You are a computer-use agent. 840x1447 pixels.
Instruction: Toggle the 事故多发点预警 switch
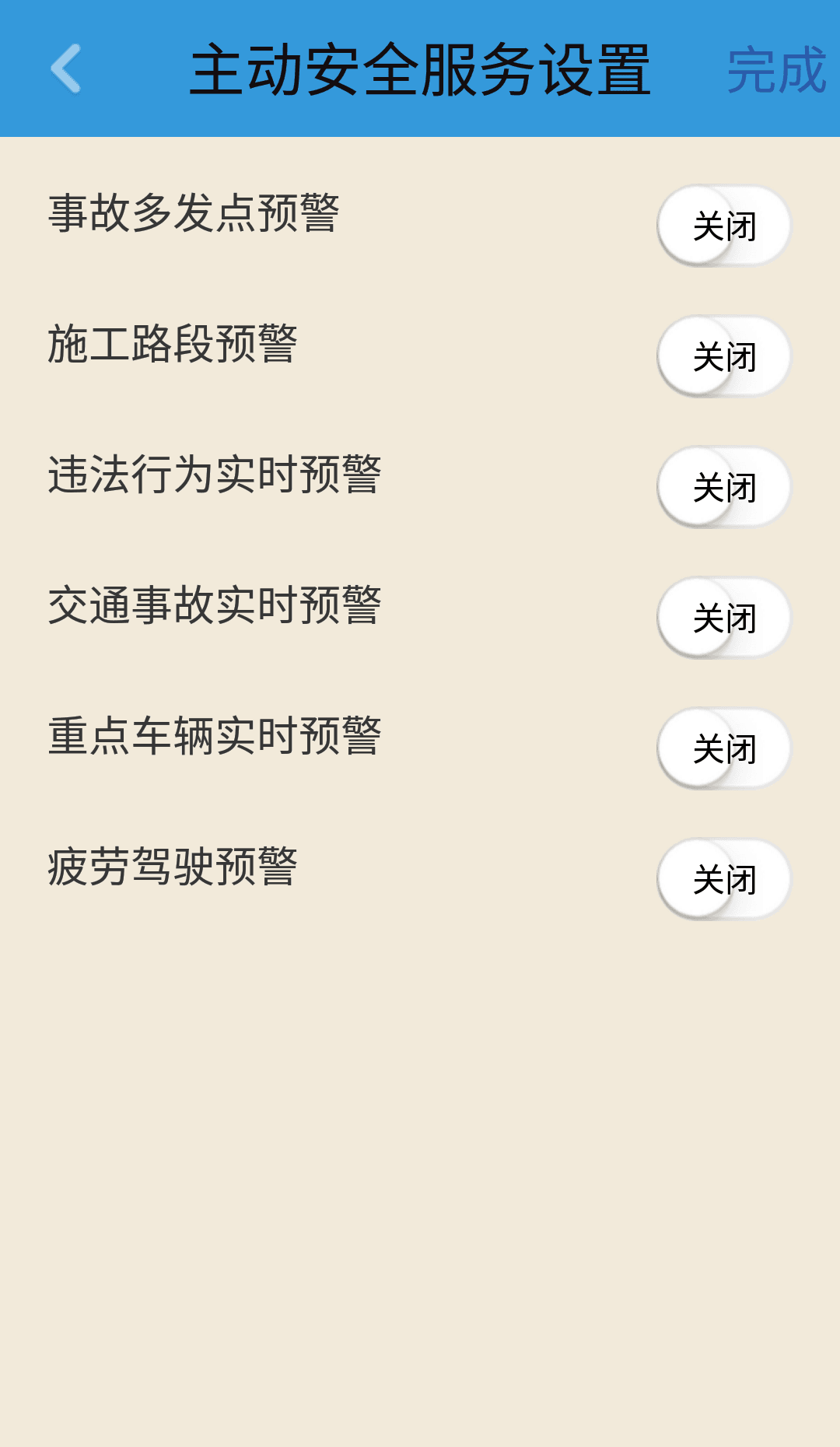[723, 226]
